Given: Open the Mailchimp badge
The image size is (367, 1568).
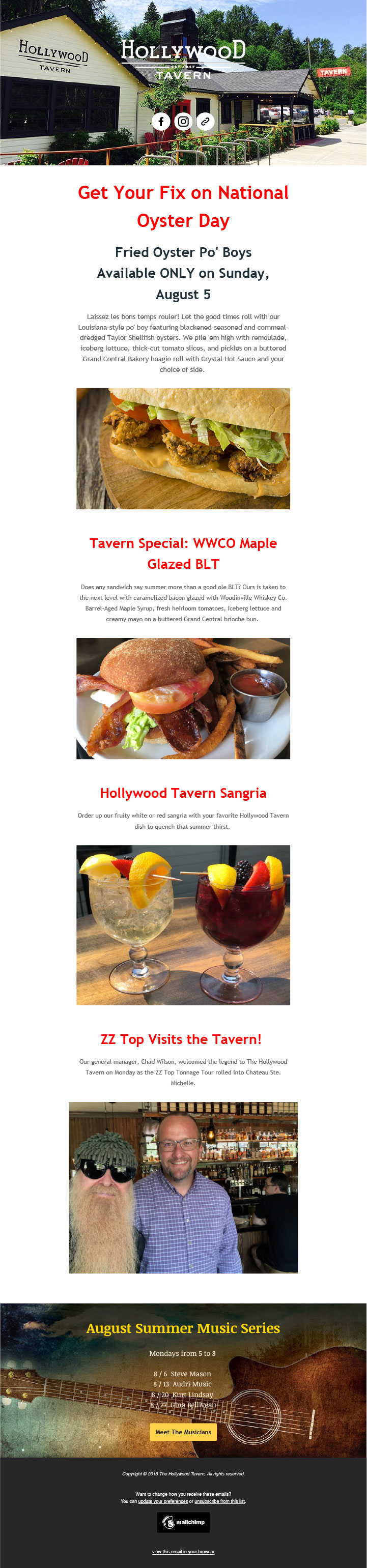Looking at the screenshot, I should 183,1522.
